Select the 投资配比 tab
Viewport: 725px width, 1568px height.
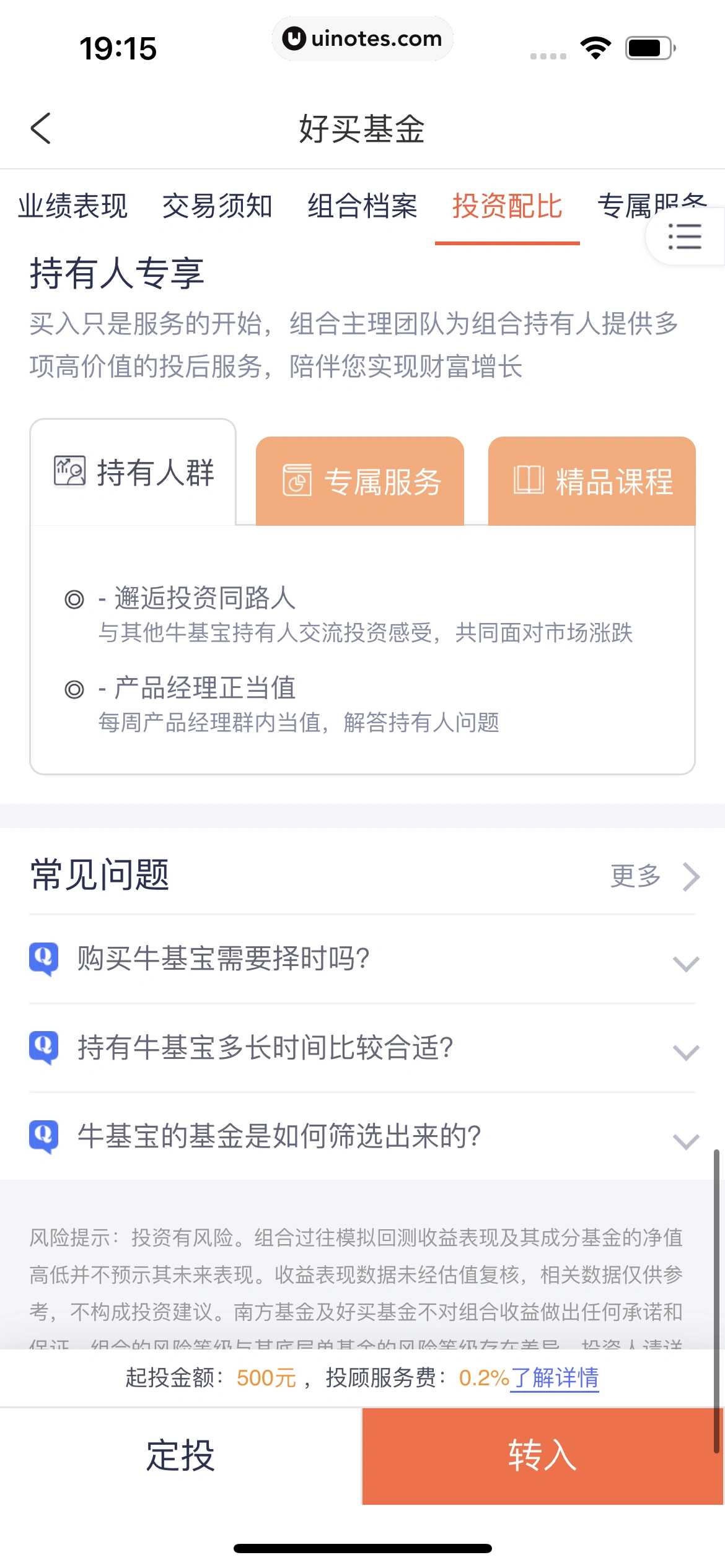coord(507,206)
